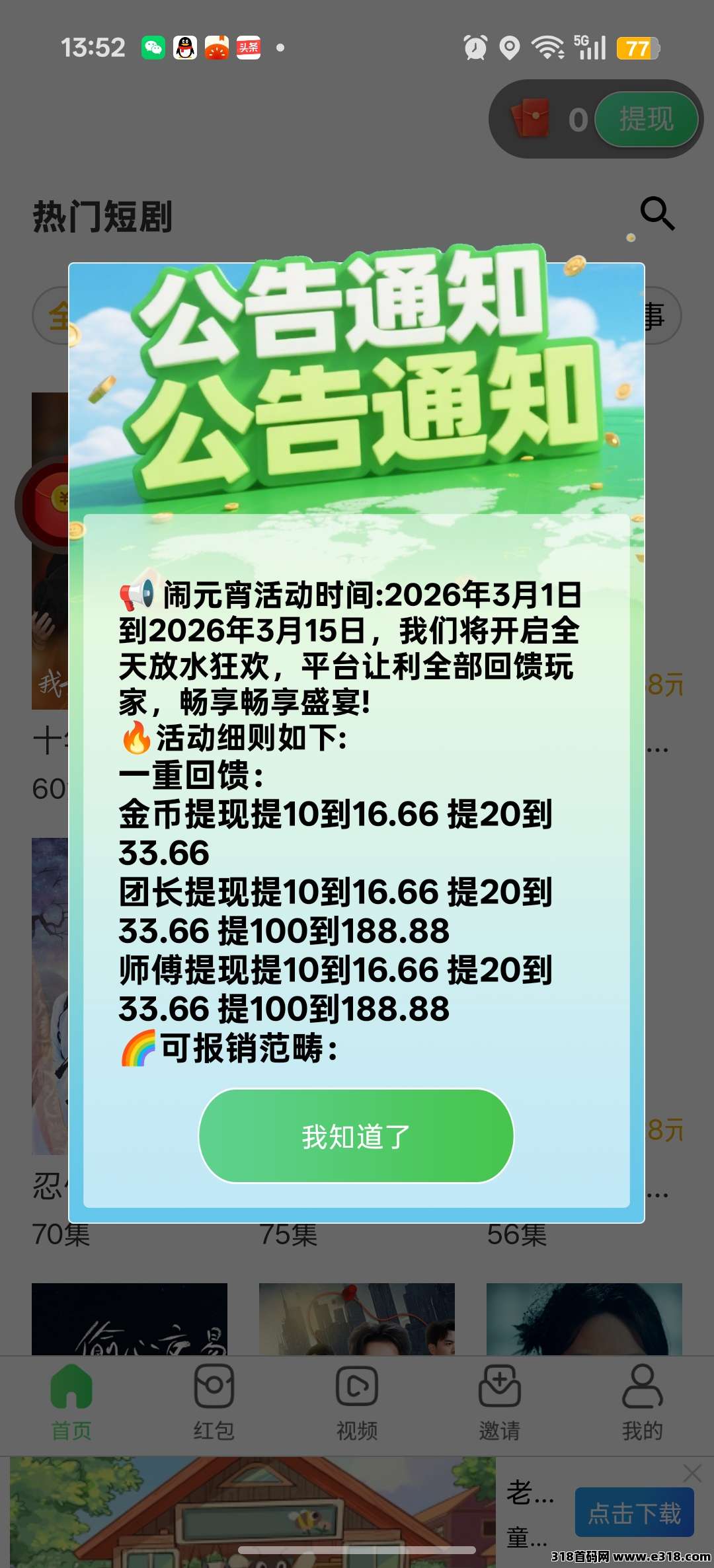Screen dimensions: 714x1568
Task: Open the 我的 profile tab
Action: pyautogui.click(x=642, y=1402)
